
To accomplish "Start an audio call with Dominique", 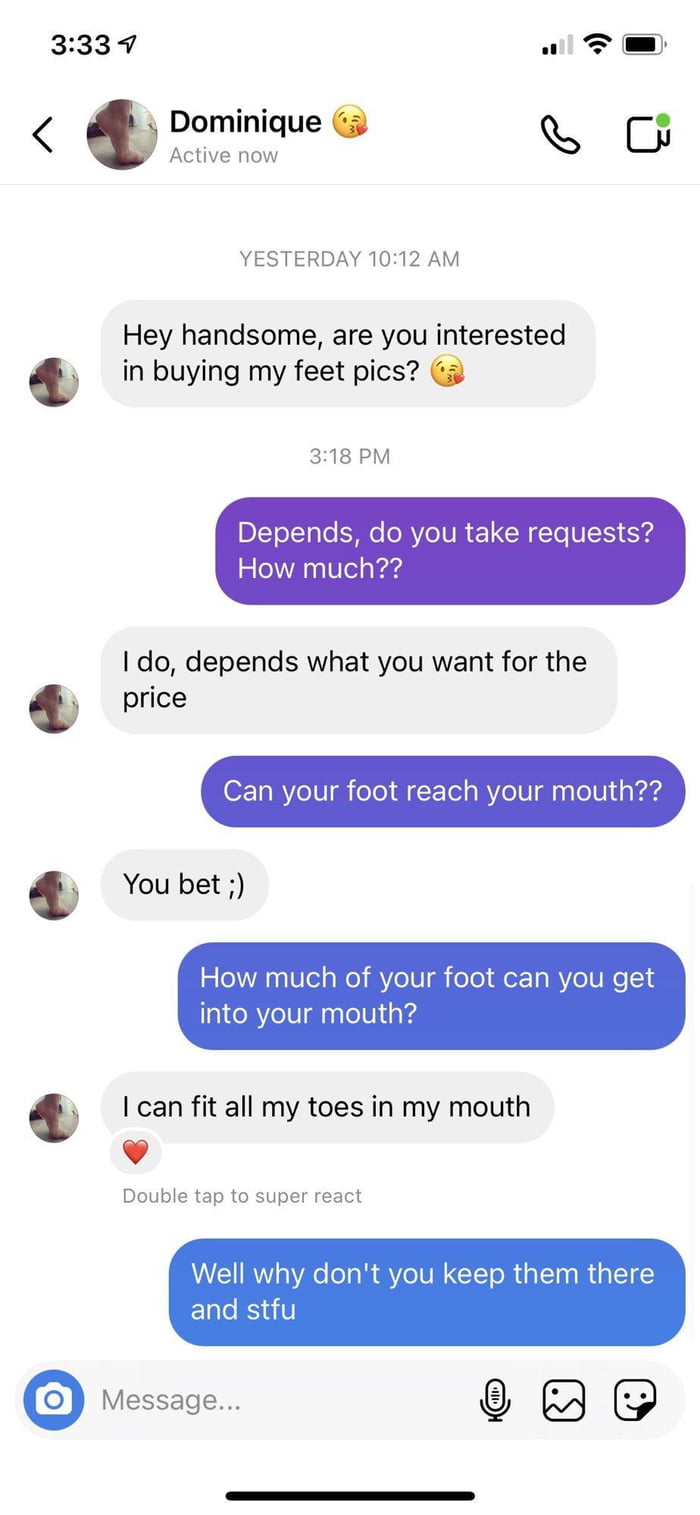I will 559,134.
